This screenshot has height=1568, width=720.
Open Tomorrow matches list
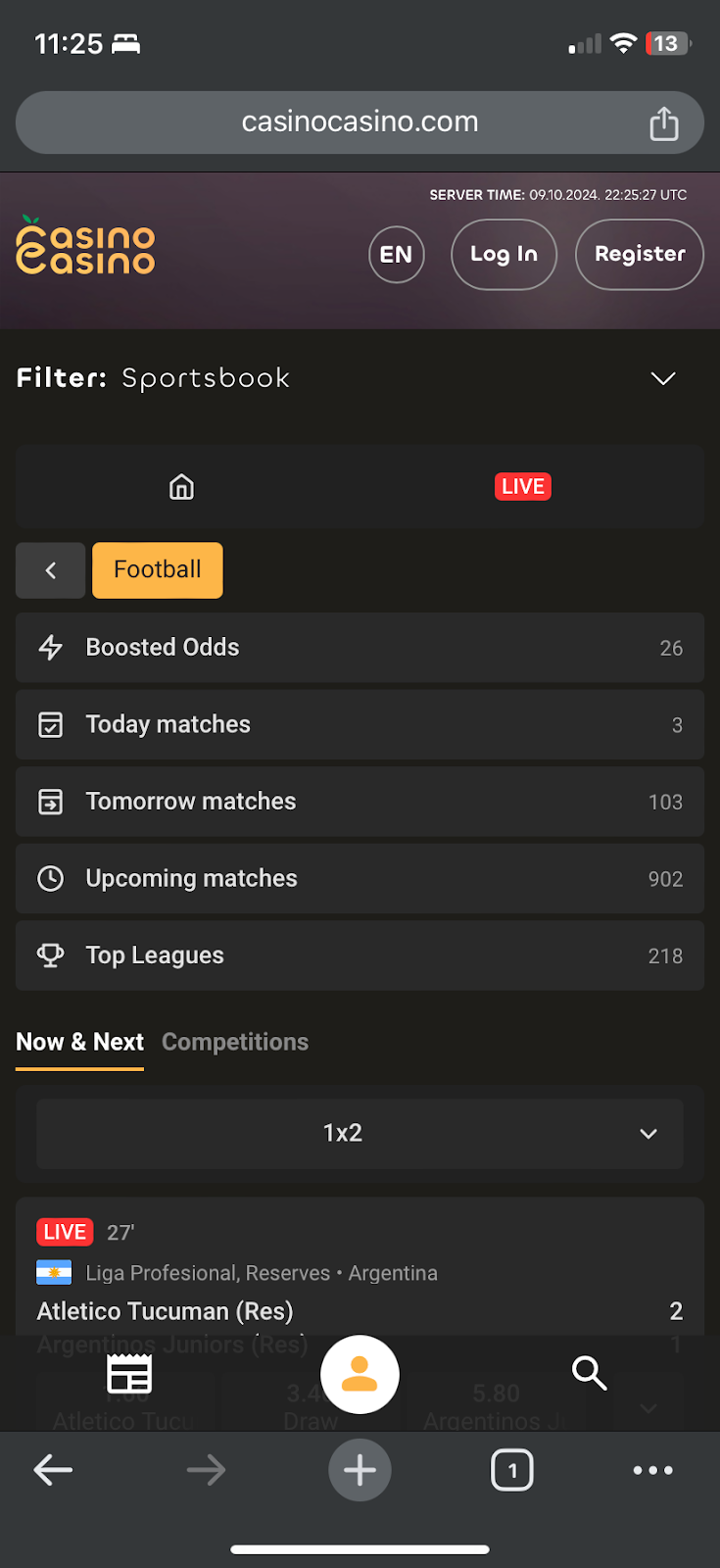359,802
